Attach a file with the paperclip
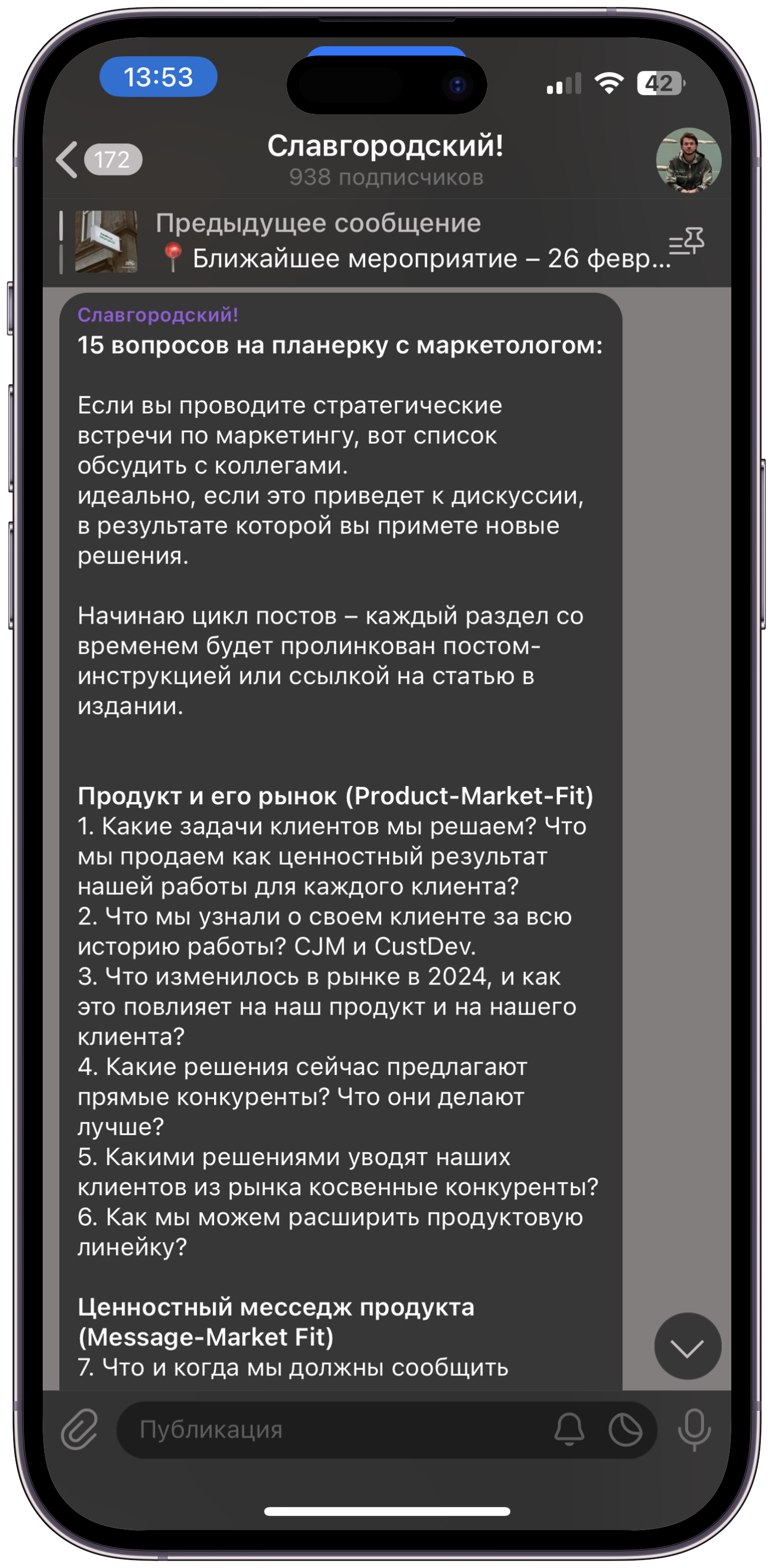 tap(80, 1429)
